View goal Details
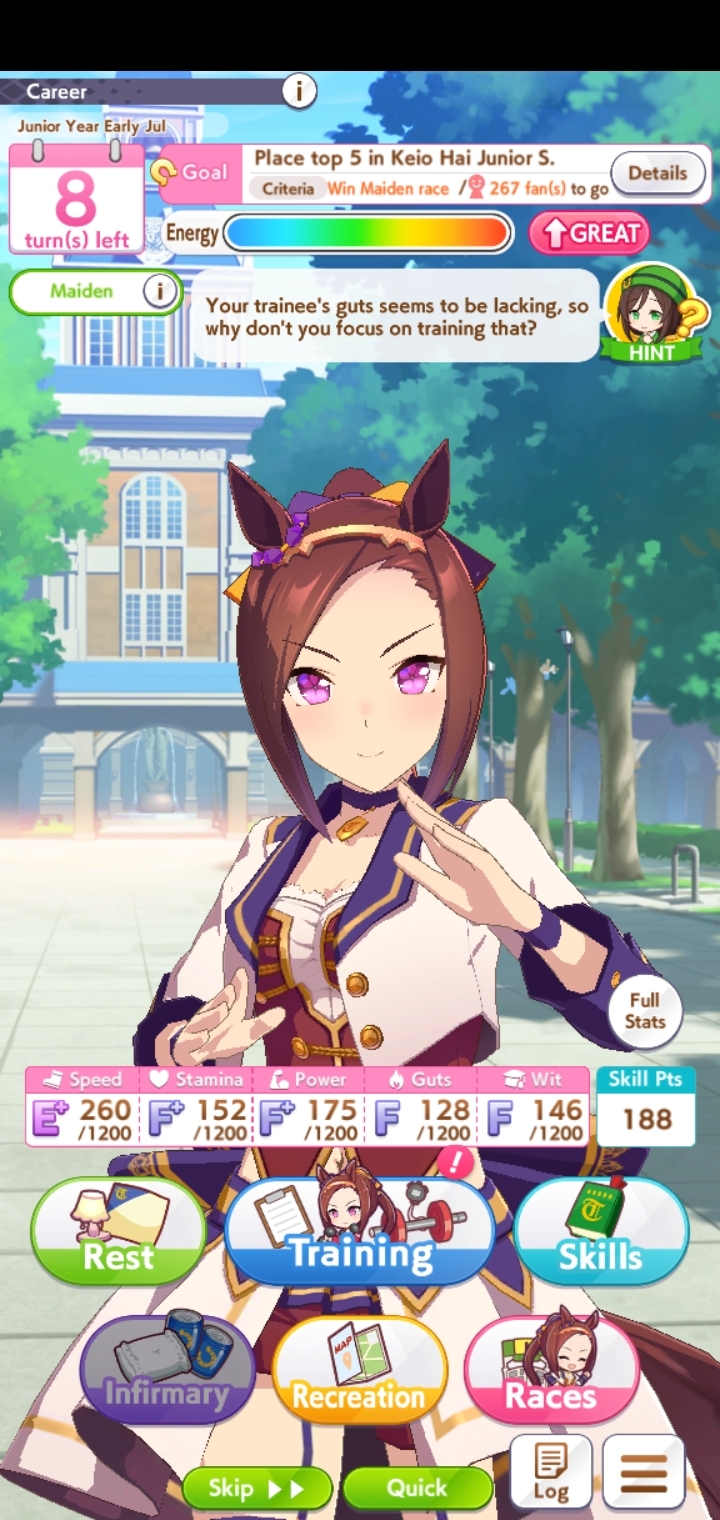 (x=657, y=173)
